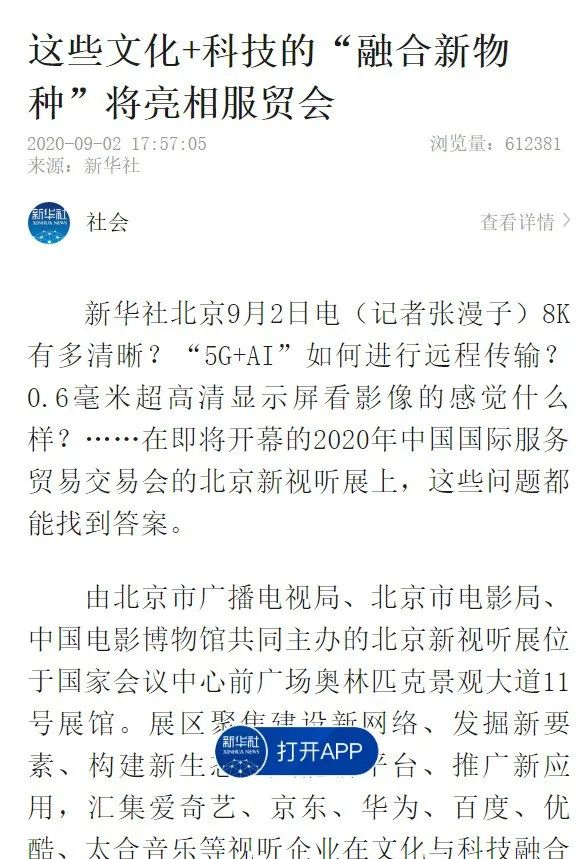Open the 新华社 社会 channel

(78, 222)
